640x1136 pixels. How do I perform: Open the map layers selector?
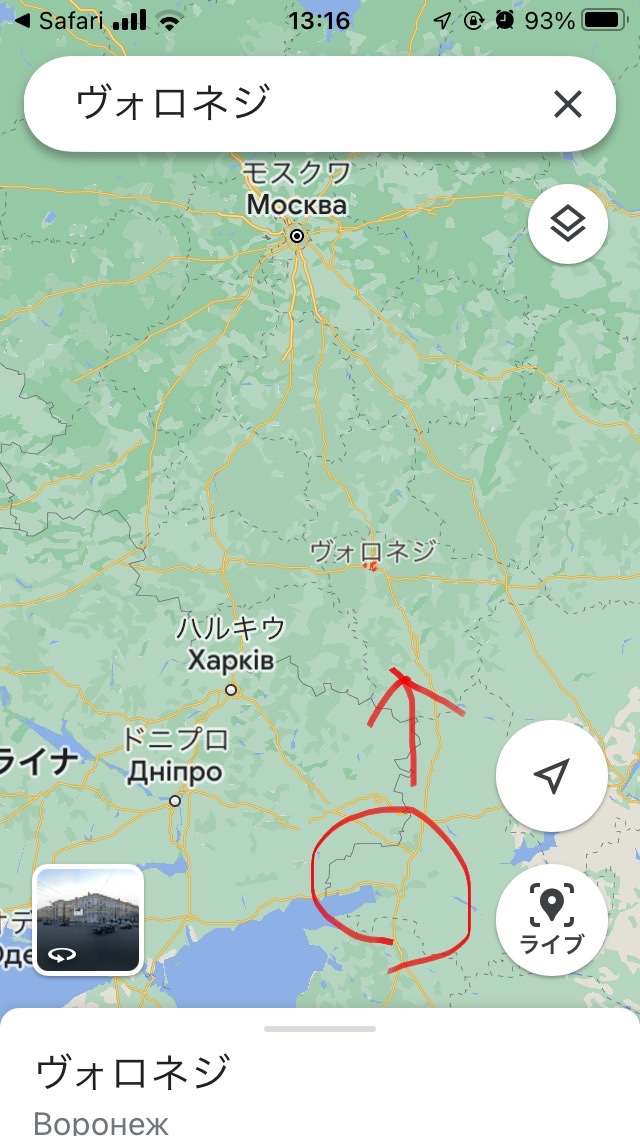coord(567,224)
